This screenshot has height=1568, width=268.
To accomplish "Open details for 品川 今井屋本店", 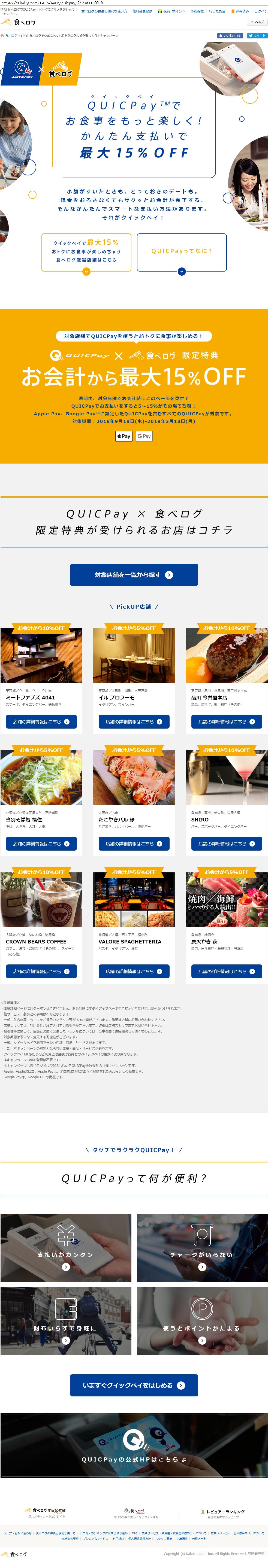I will coord(227,721).
